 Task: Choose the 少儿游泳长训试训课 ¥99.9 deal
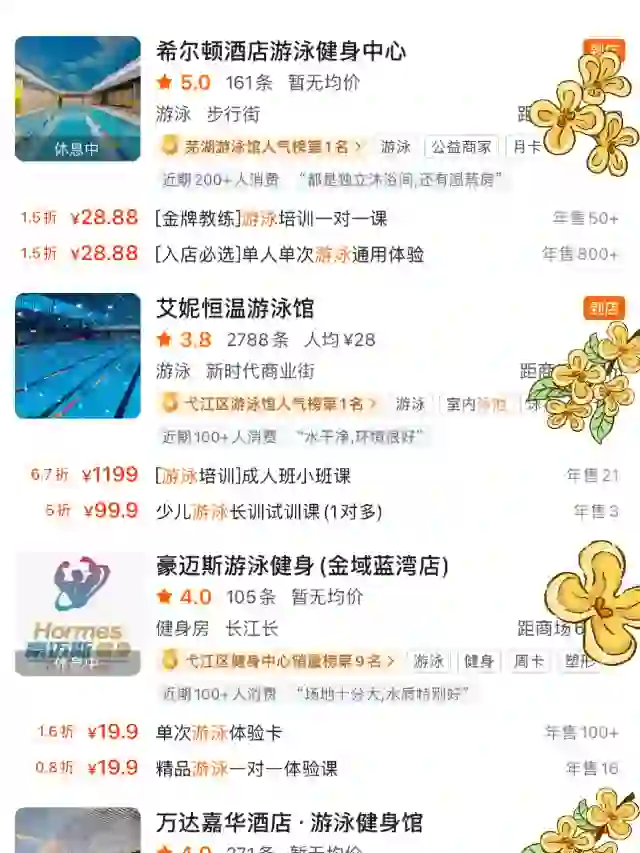pos(268,511)
